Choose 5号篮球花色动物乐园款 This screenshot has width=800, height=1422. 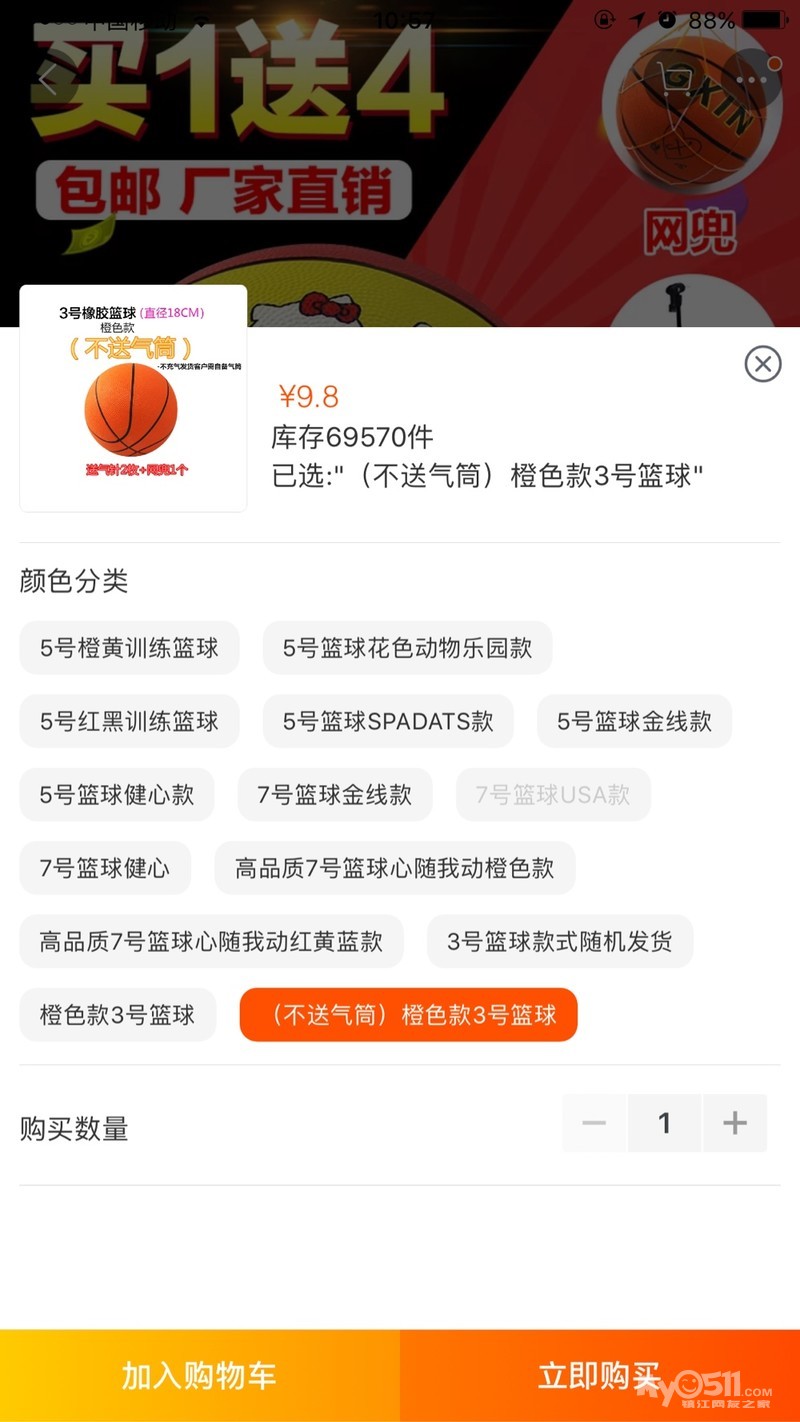tap(407, 648)
